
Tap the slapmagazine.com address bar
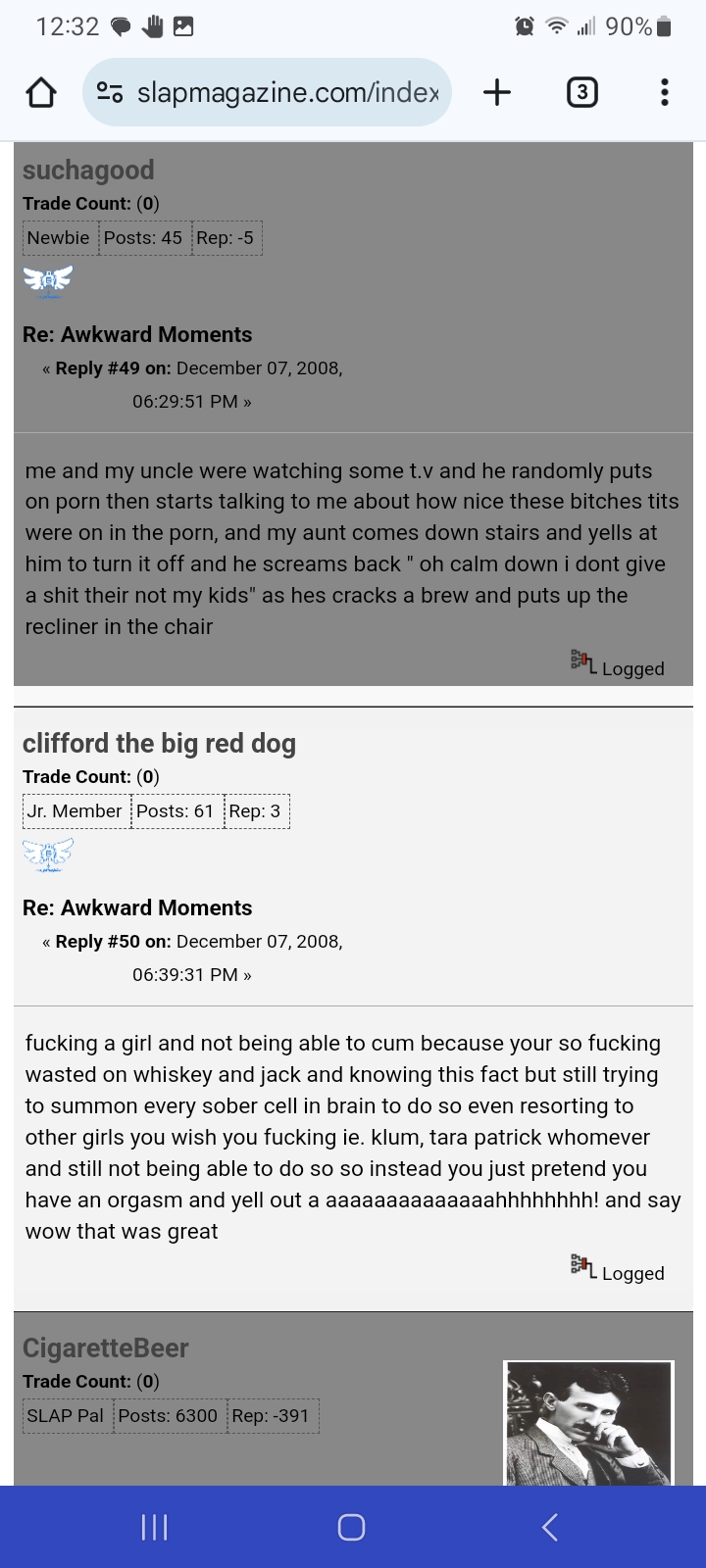pyautogui.click(x=267, y=92)
